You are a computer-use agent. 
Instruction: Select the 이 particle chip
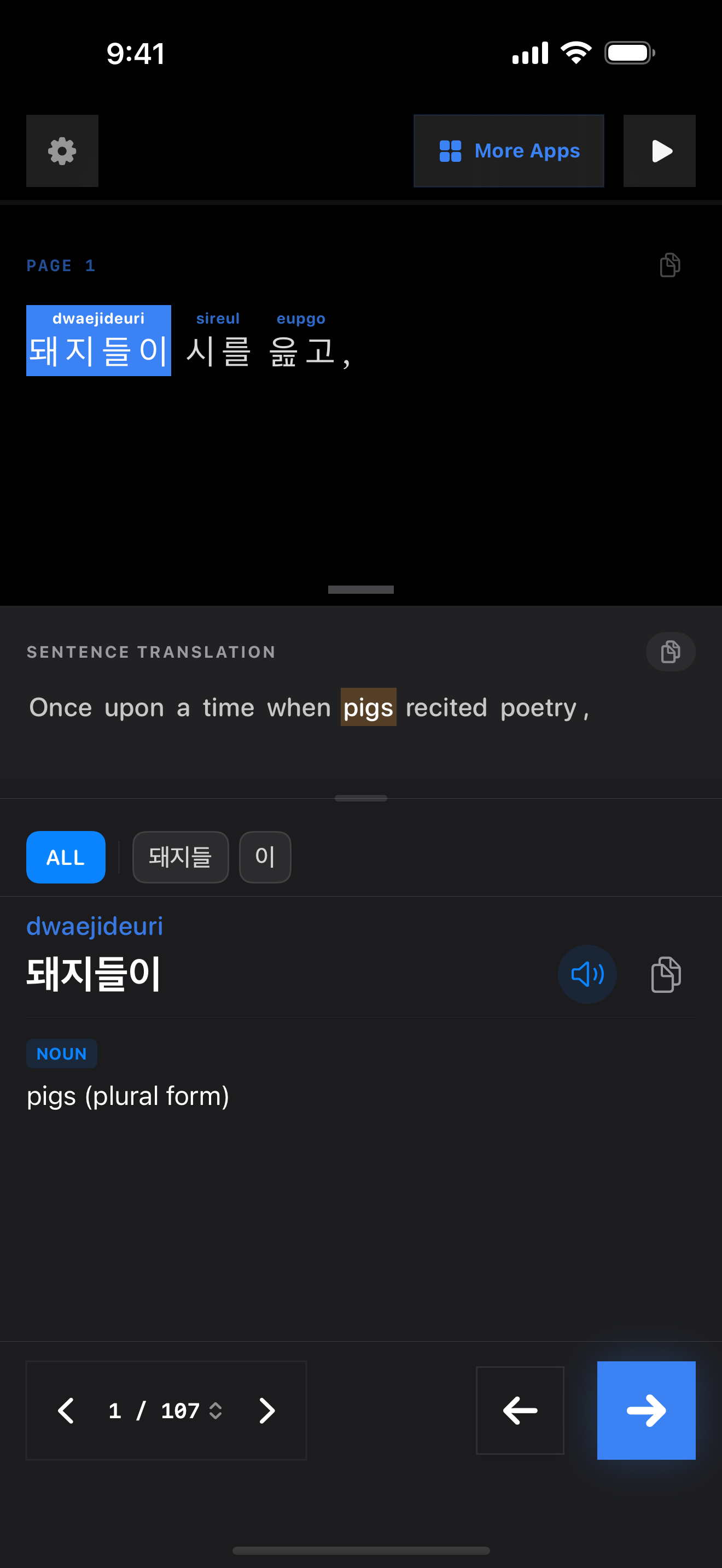click(x=265, y=857)
